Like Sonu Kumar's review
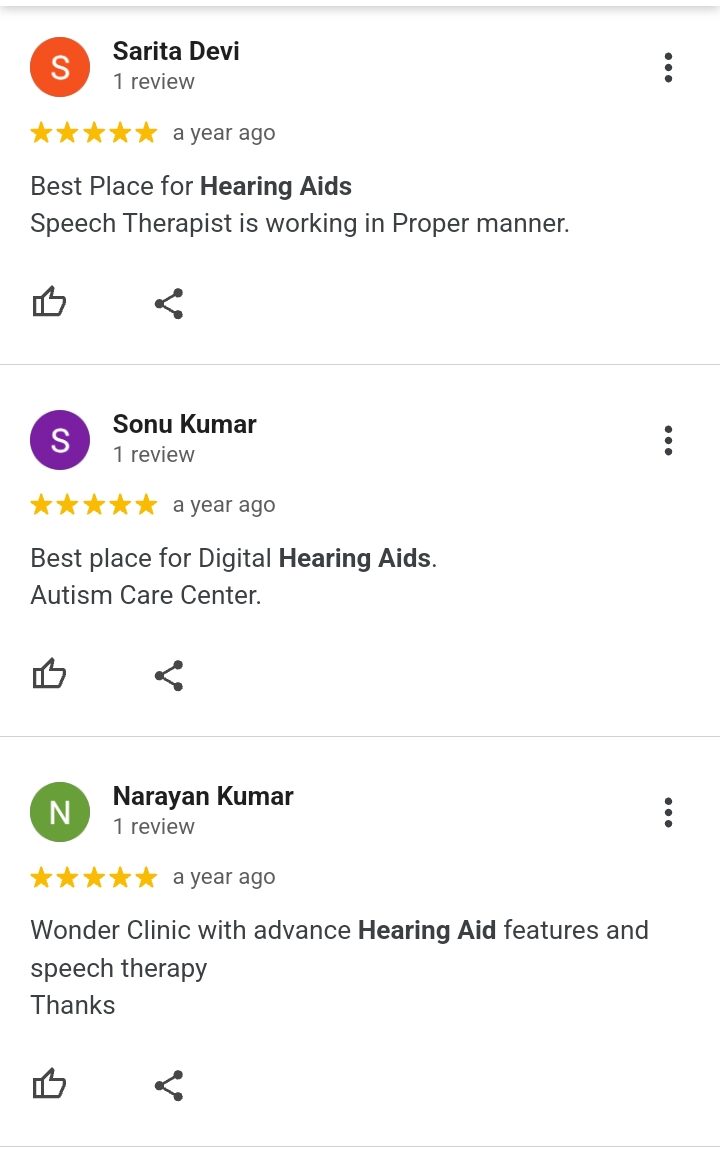The height and width of the screenshot is (1173, 720). coord(50,675)
